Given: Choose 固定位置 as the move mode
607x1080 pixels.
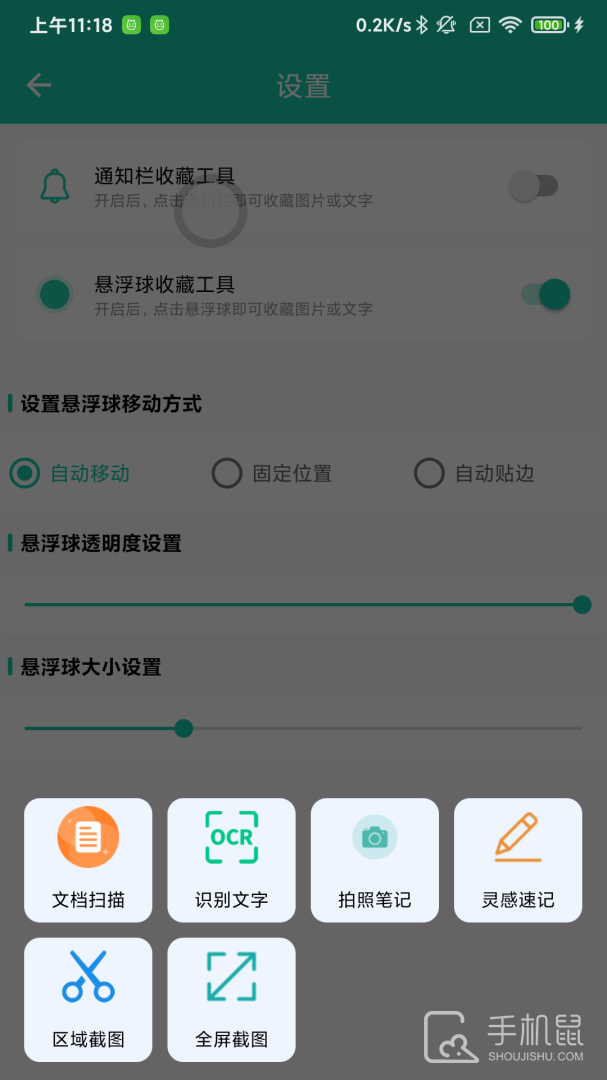Looking at the screenshot, I should [271, 473].
